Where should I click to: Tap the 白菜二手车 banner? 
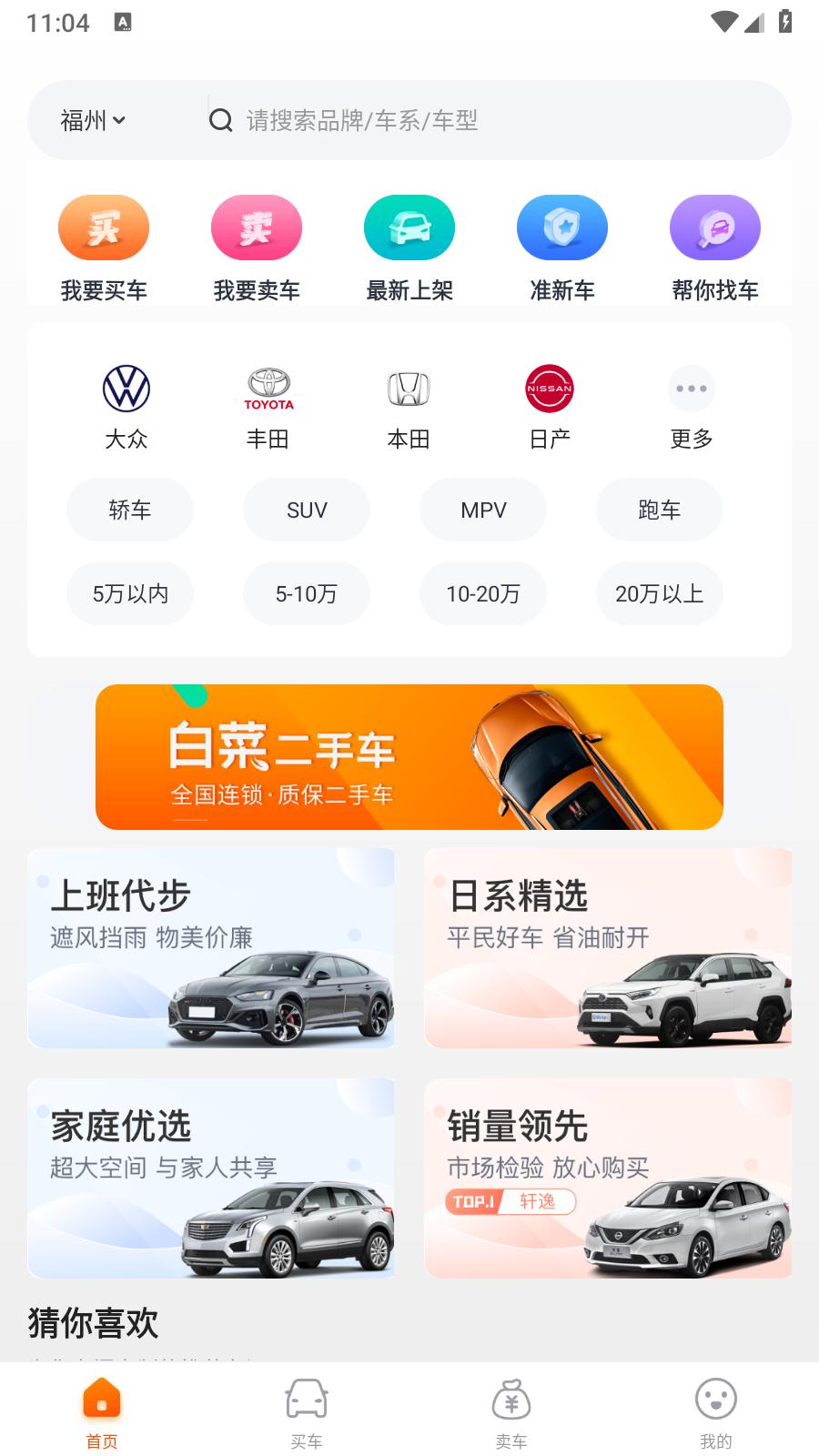409,756
